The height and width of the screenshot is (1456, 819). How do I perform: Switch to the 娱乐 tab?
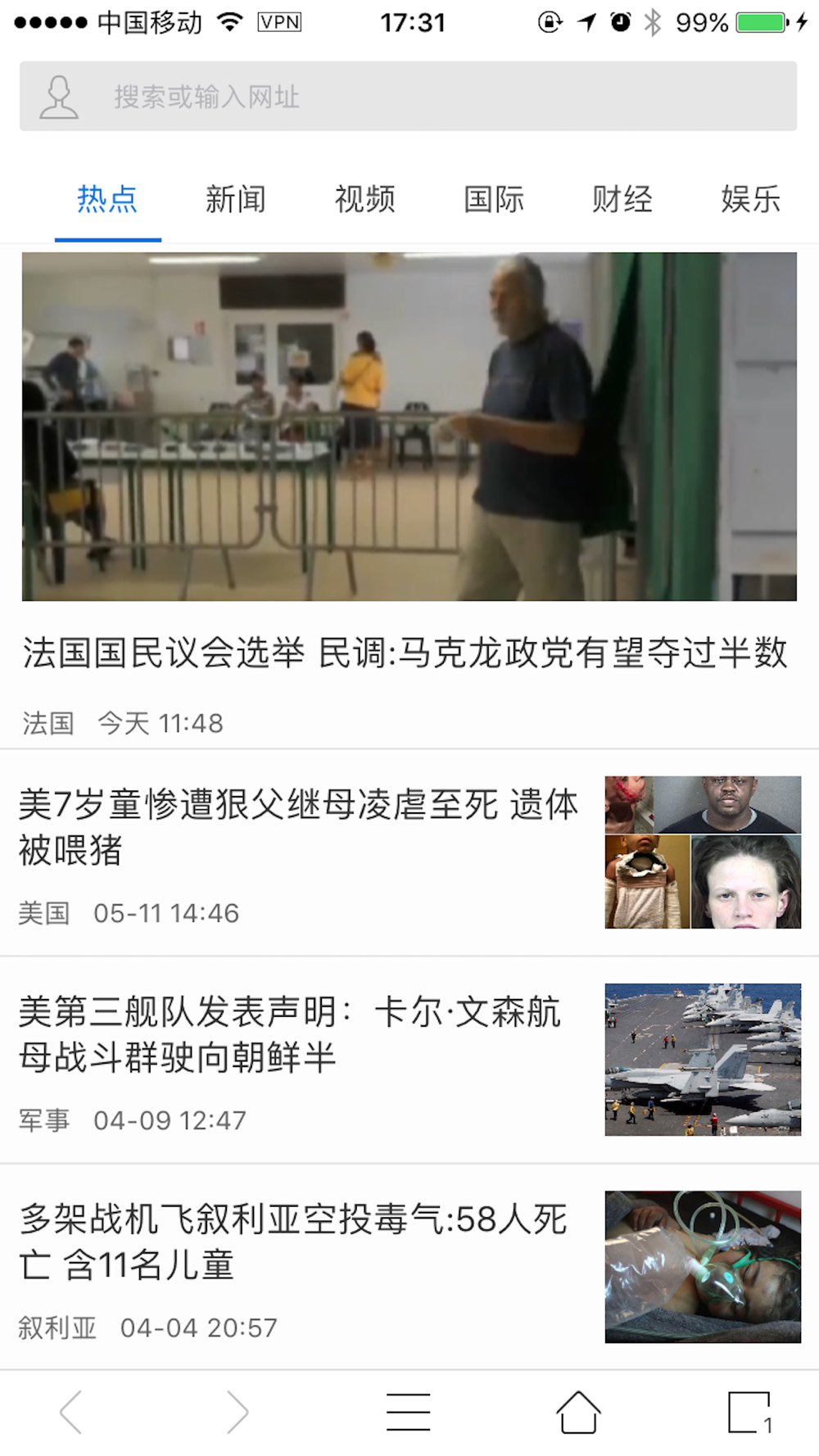(750, 199)
